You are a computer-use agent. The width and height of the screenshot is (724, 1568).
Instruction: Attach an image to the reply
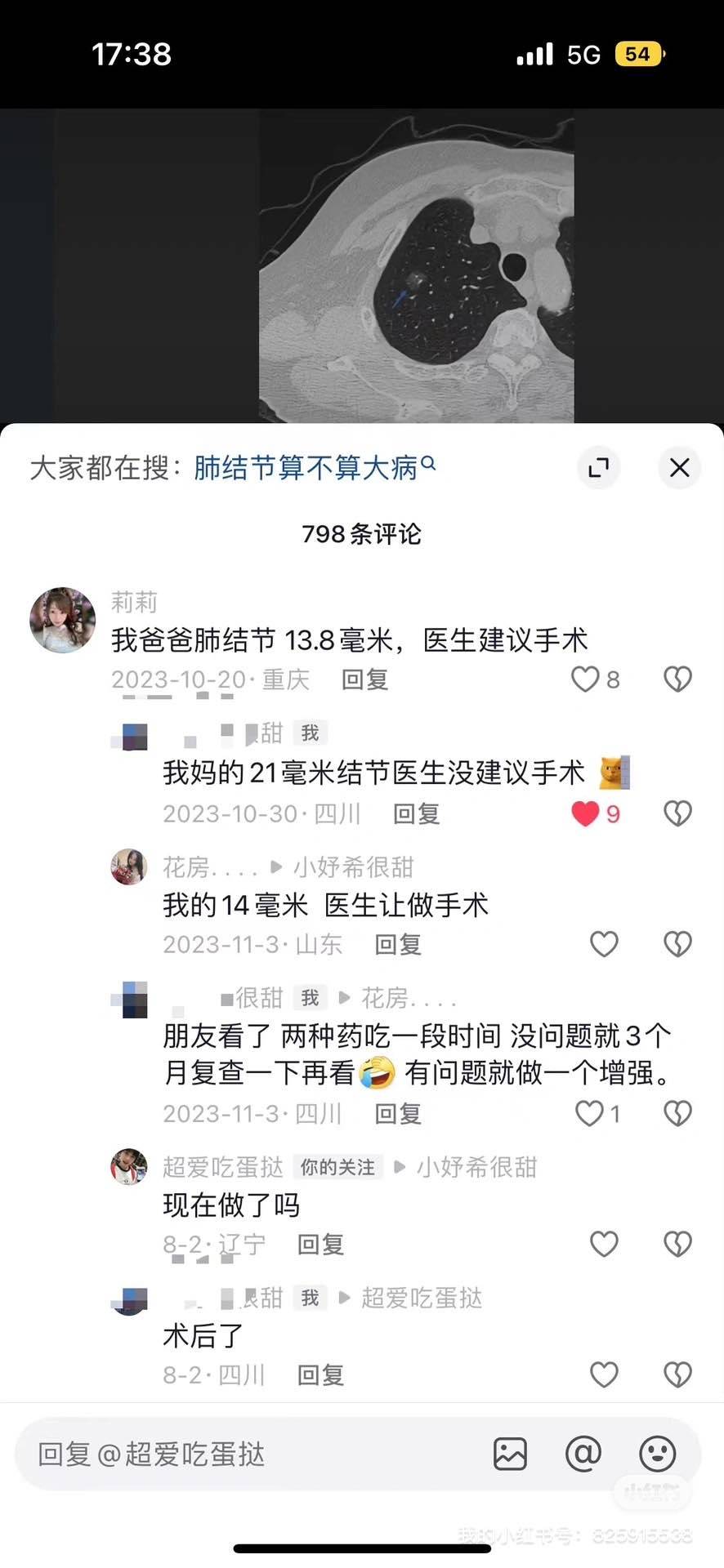coord(510,1454)
